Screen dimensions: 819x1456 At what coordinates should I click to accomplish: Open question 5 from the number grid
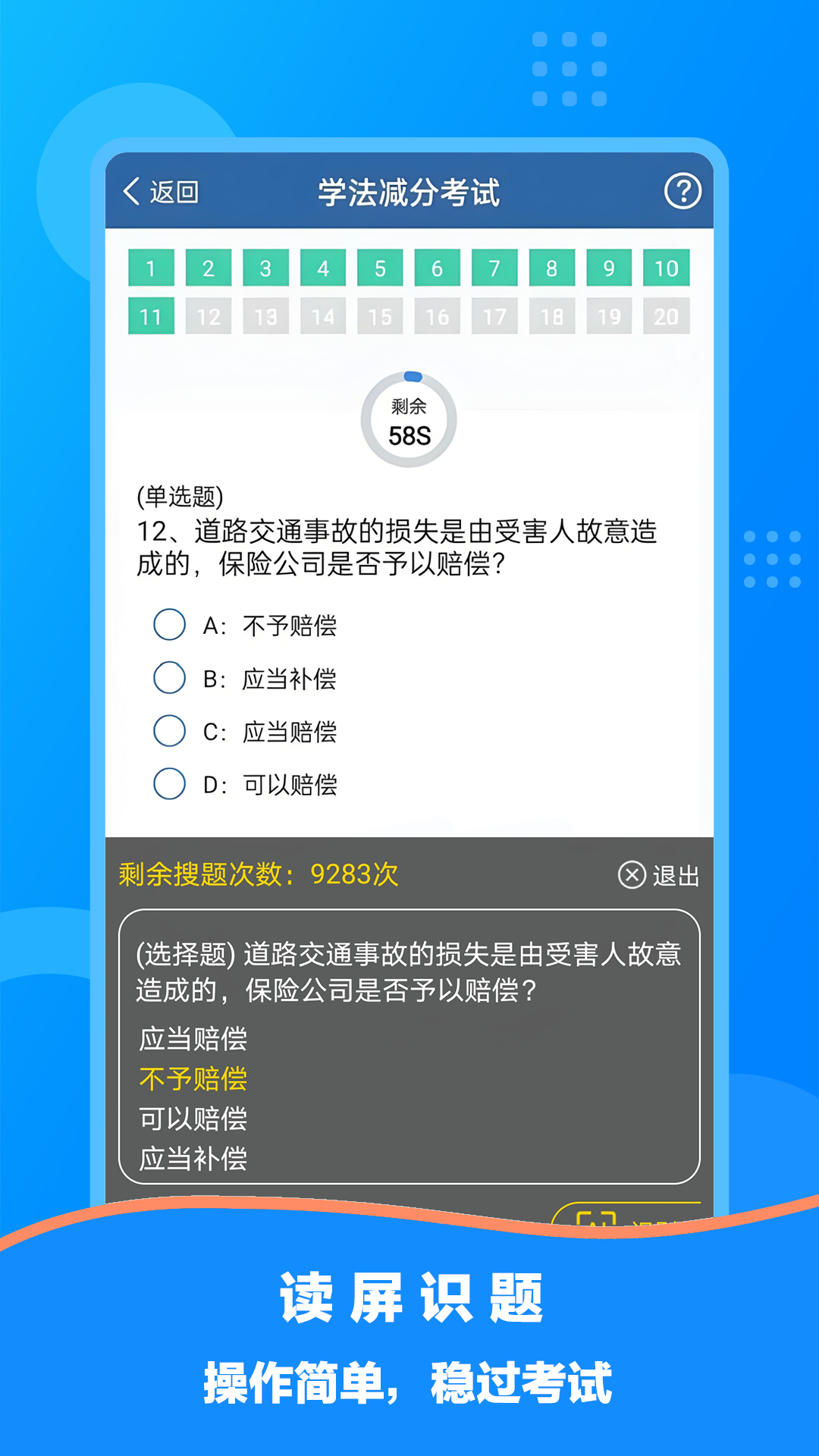380,269
